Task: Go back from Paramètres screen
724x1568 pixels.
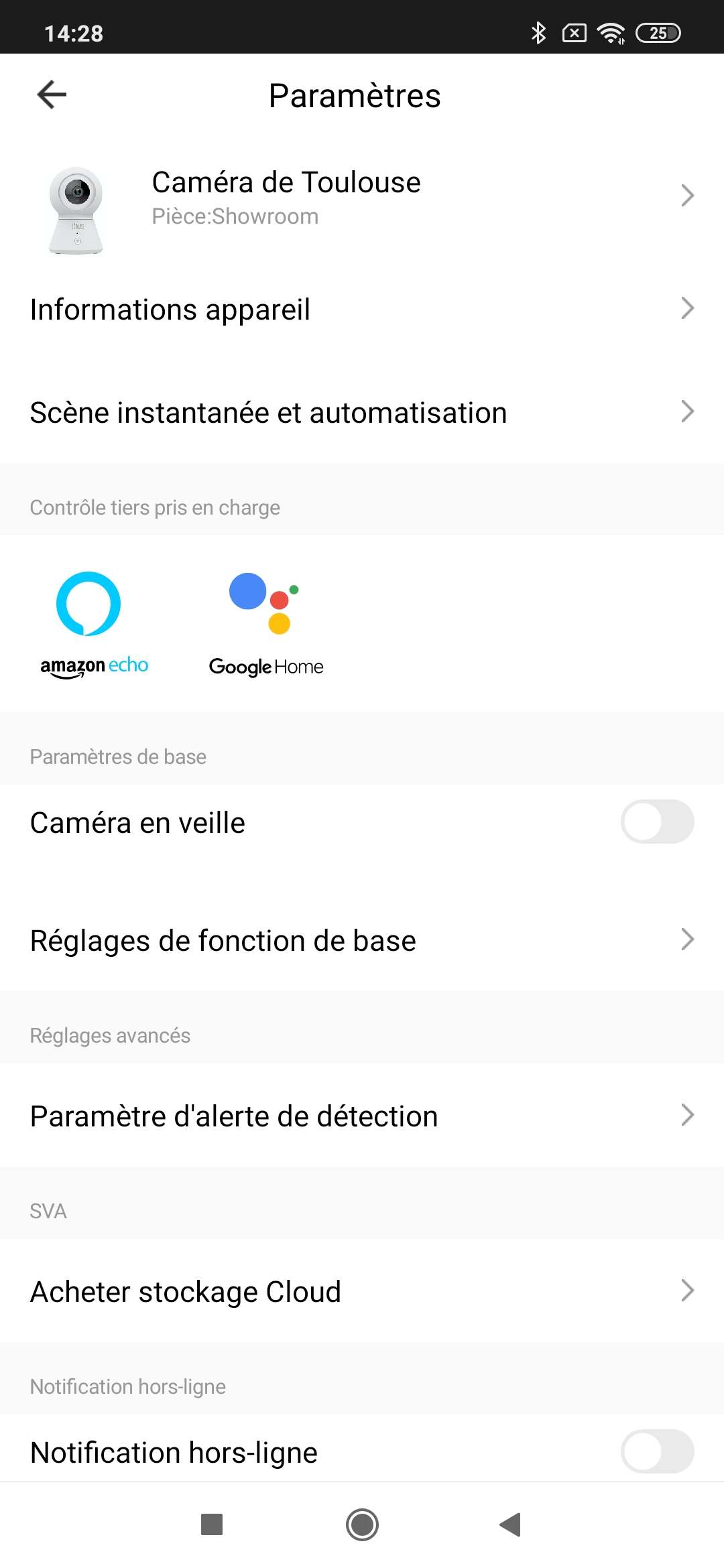Action: pos(52,94)
